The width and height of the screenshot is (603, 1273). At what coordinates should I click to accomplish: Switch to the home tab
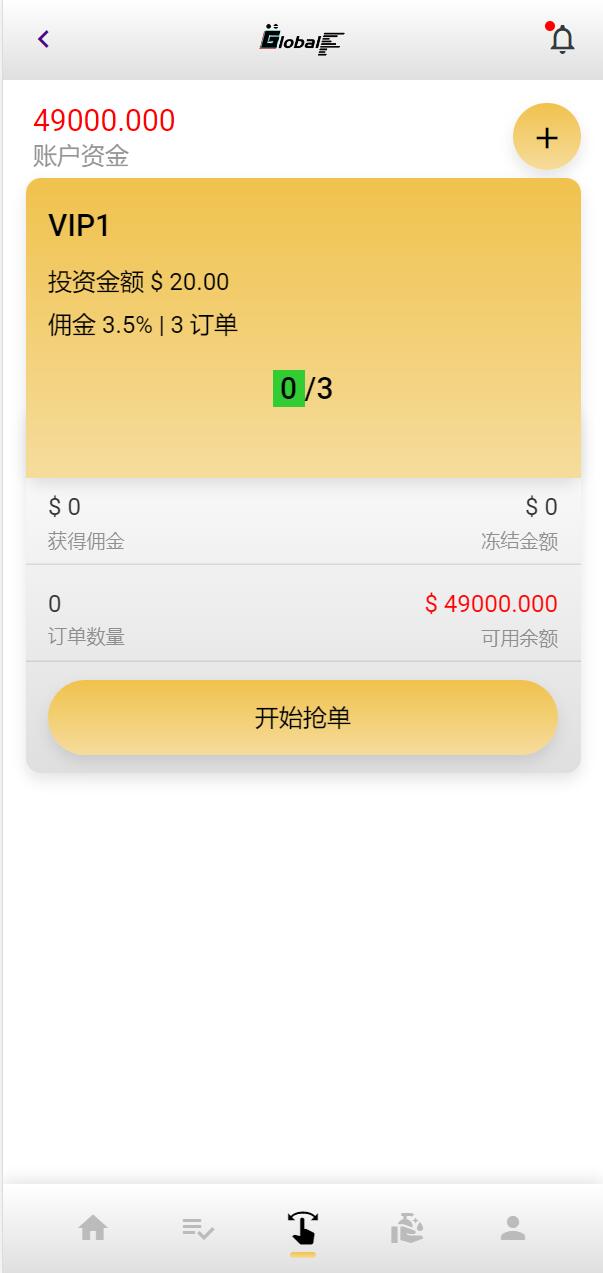93,1227
